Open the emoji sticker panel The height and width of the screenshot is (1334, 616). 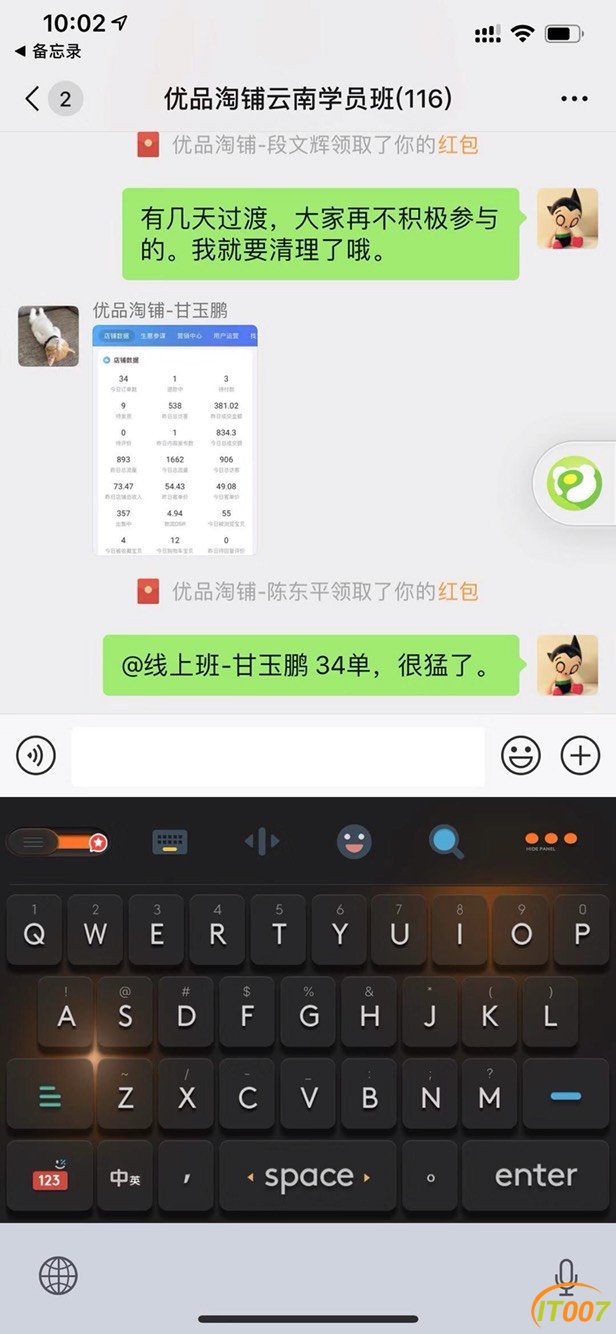click(x=520, y=755)
